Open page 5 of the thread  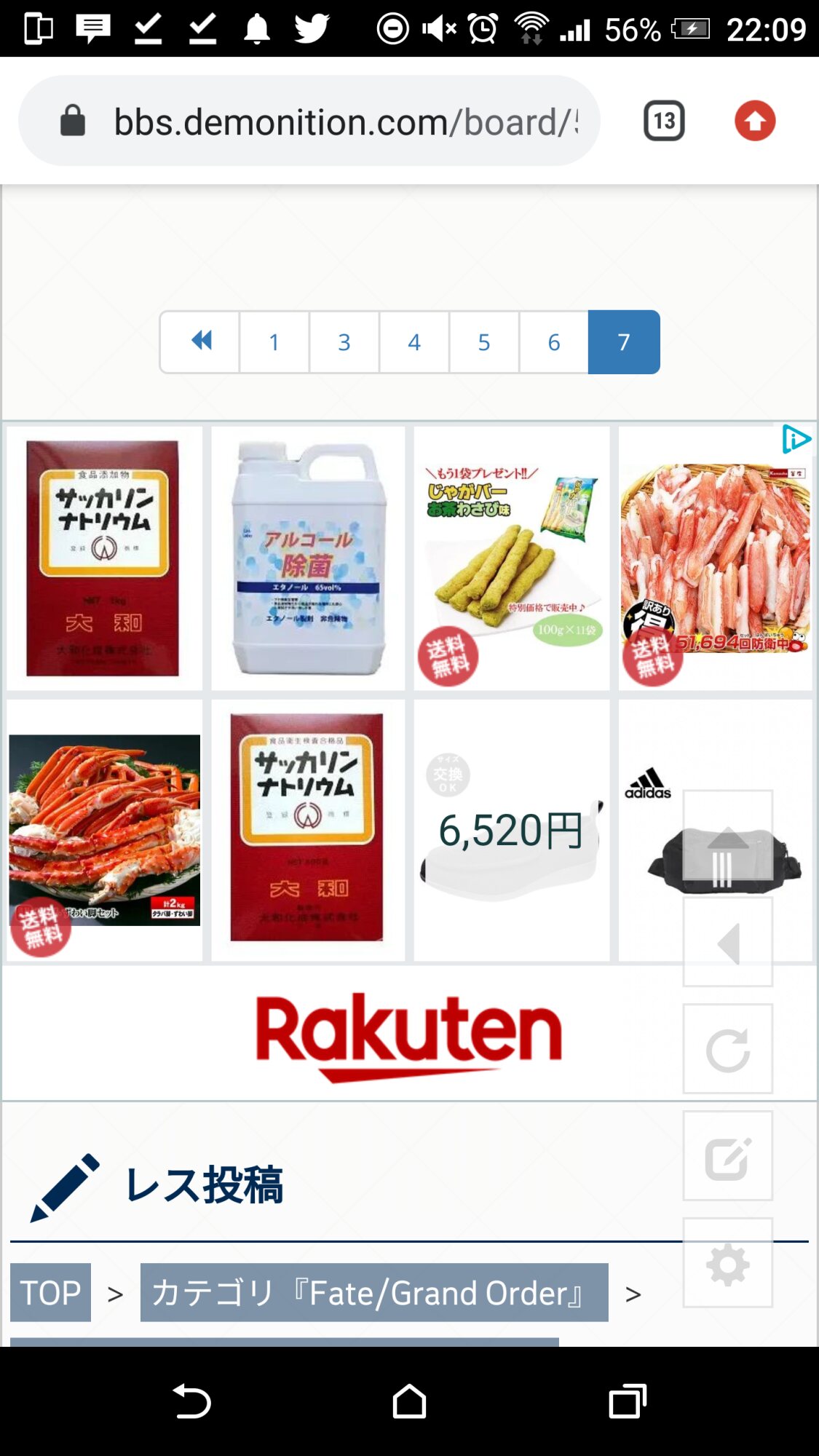tap(484, 341)
